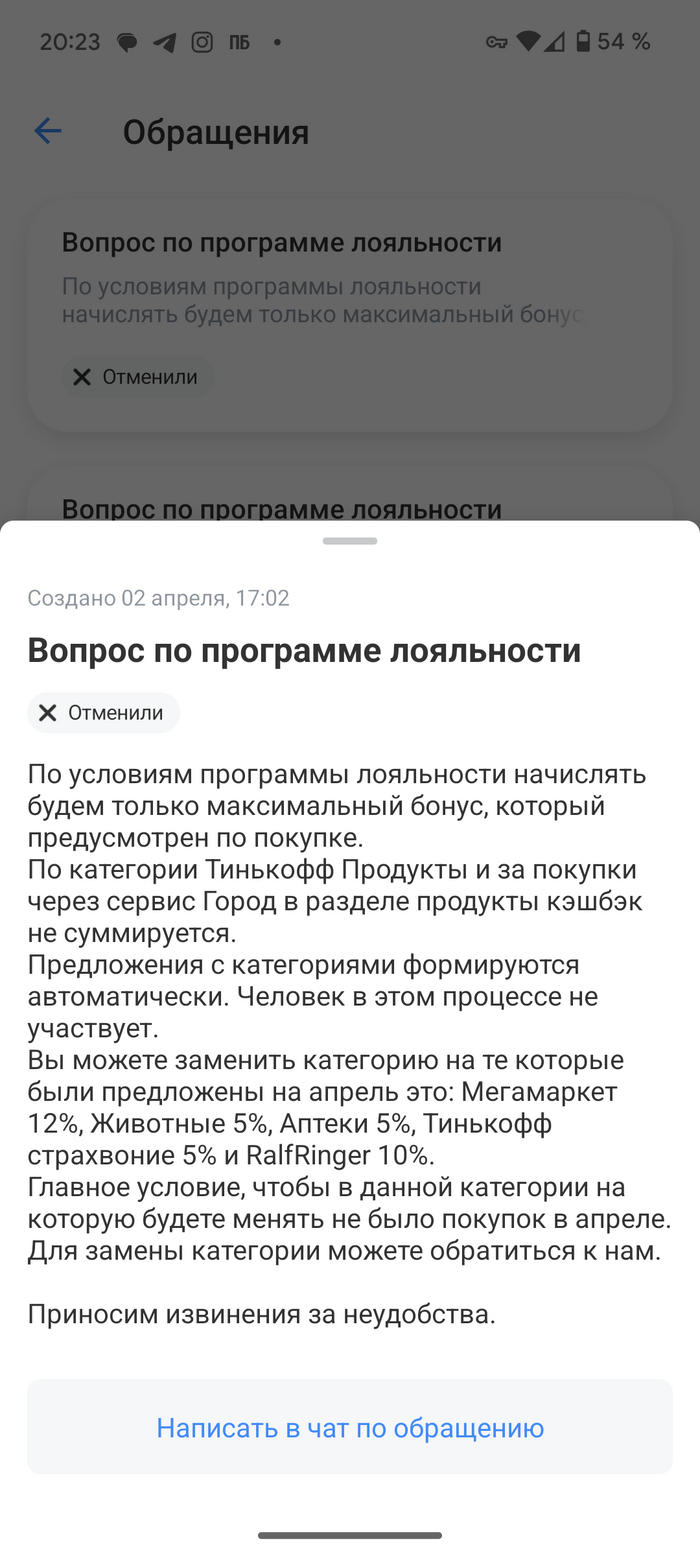
Task: Tap the bottom sheet drag handle
Action: click(x=350, y=541)
